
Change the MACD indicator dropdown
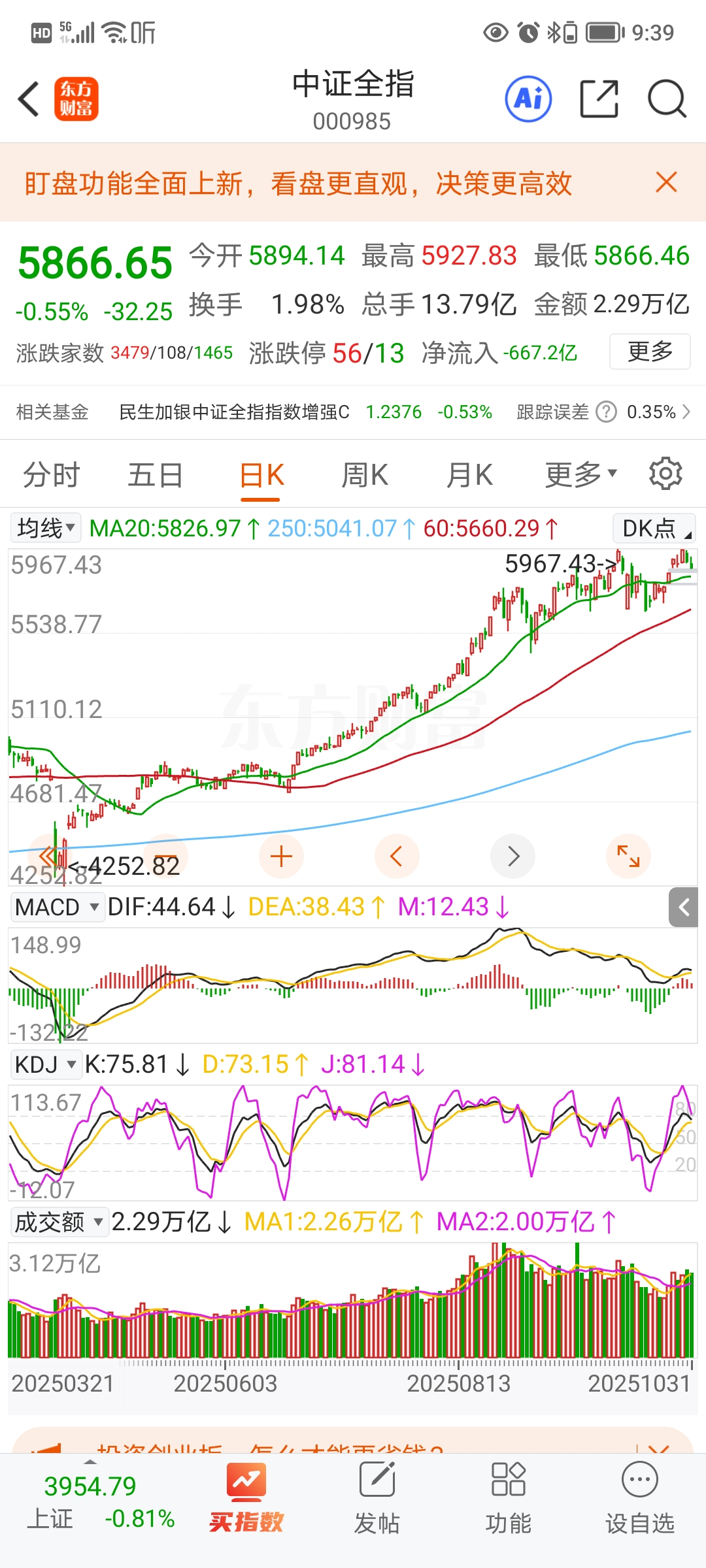(x=57, y=907)
